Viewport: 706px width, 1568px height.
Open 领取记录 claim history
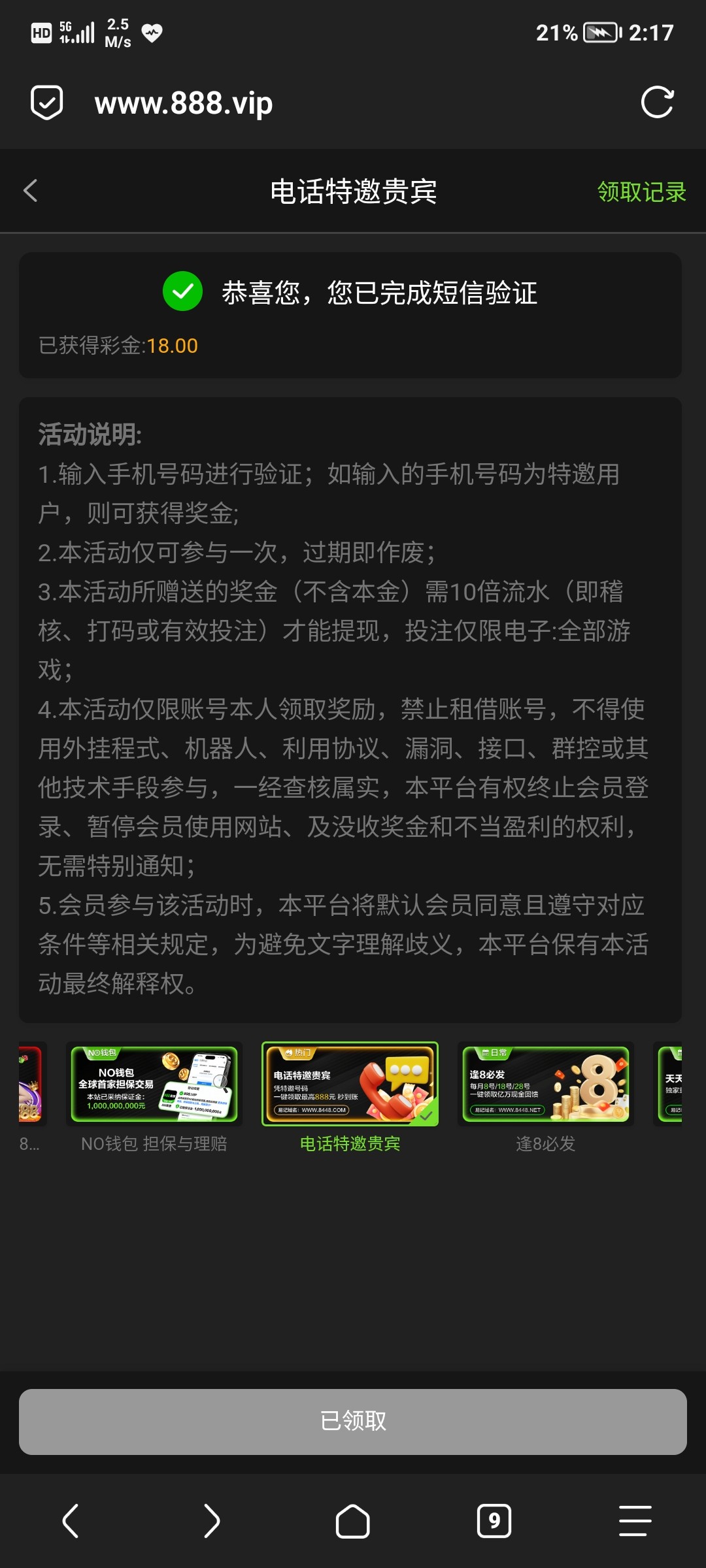click(x=641, y=192)
